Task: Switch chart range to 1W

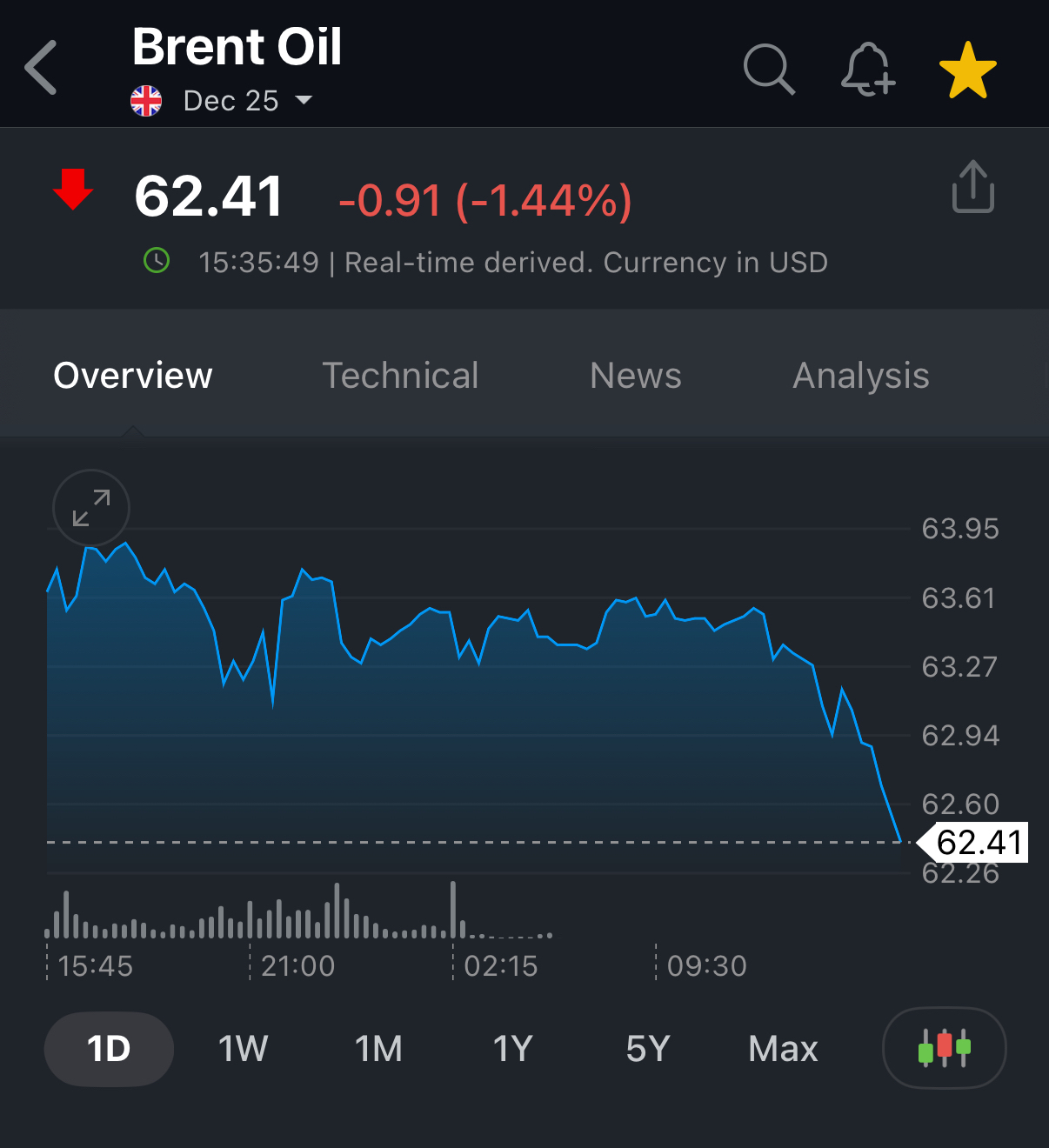Action: 243,1049
